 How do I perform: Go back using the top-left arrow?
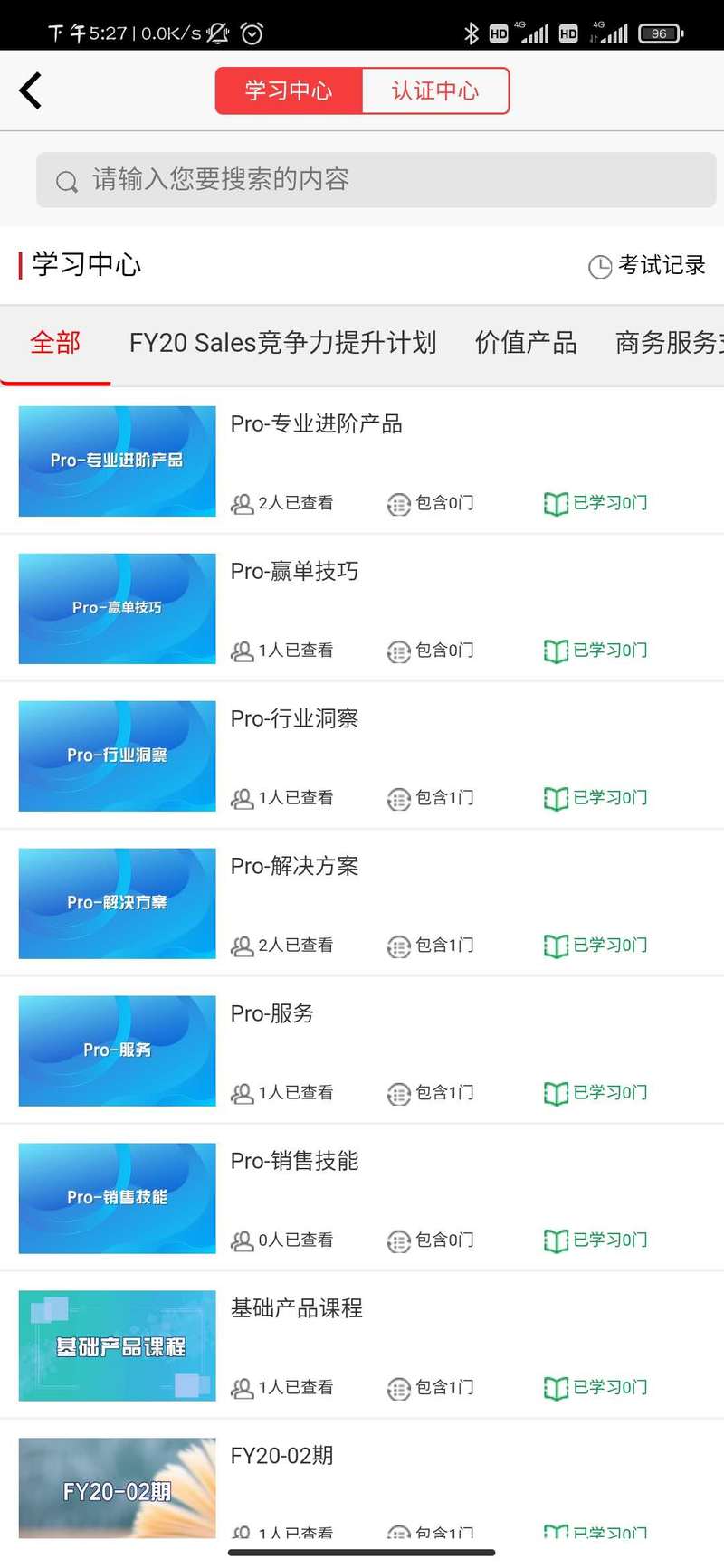tap(31, 90)
